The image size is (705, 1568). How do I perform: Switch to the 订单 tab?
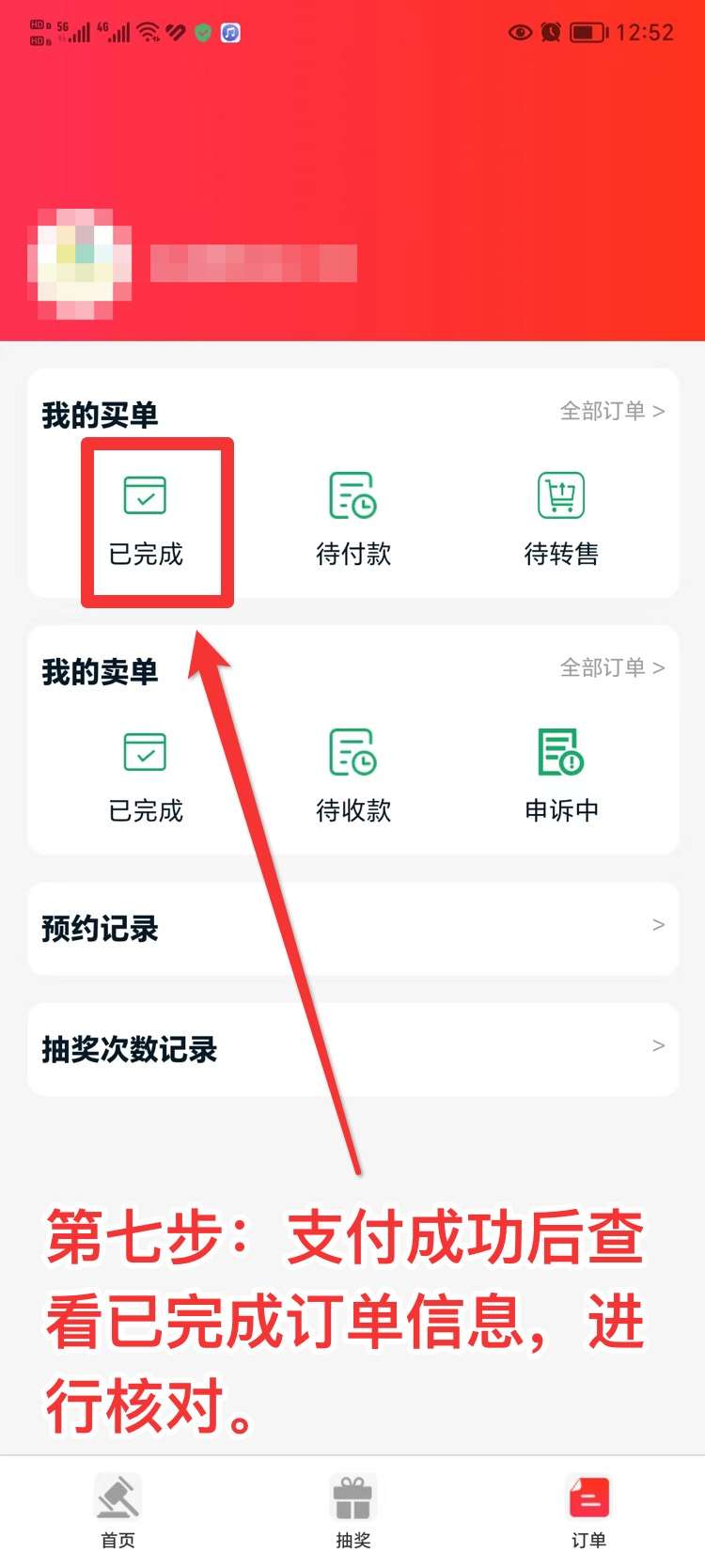coord(588,1512)
